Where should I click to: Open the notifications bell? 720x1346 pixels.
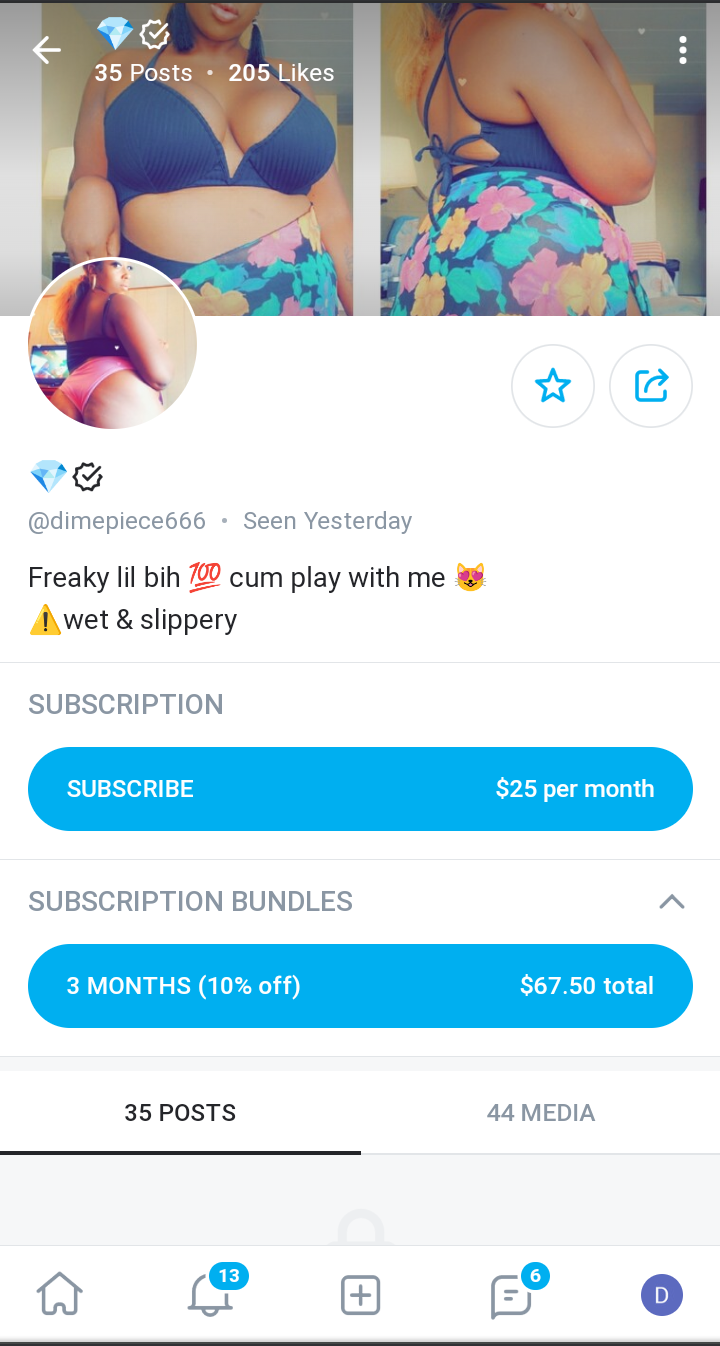coord(211,1296)
